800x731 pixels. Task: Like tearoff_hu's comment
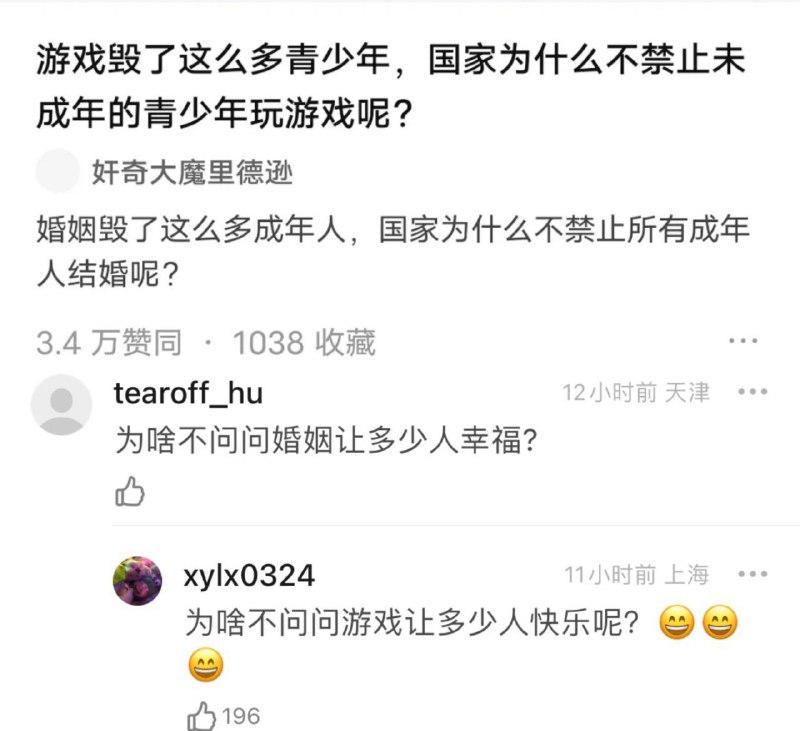click(131, 491)
